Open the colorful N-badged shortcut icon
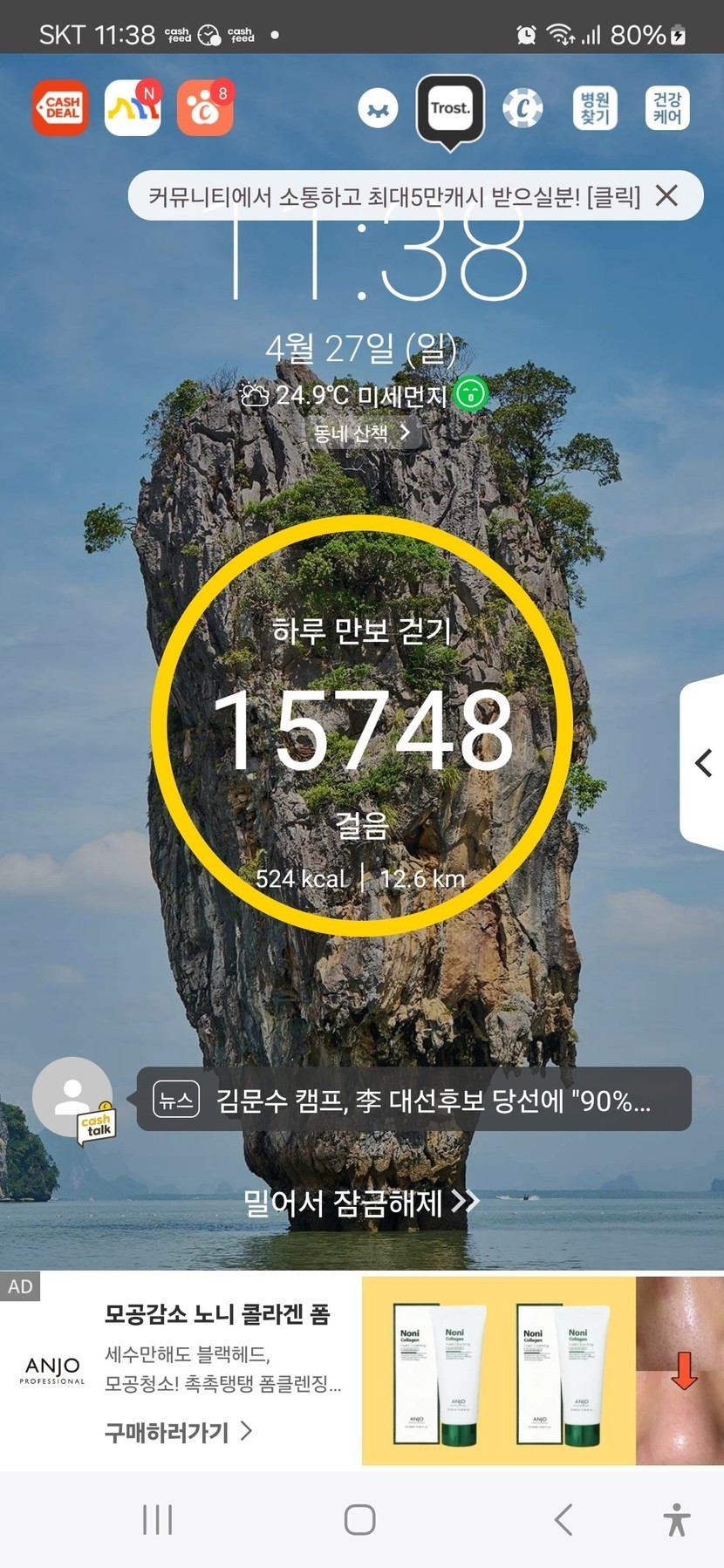The height and width of the screenshot is (1568, 724). coord(133,108)
